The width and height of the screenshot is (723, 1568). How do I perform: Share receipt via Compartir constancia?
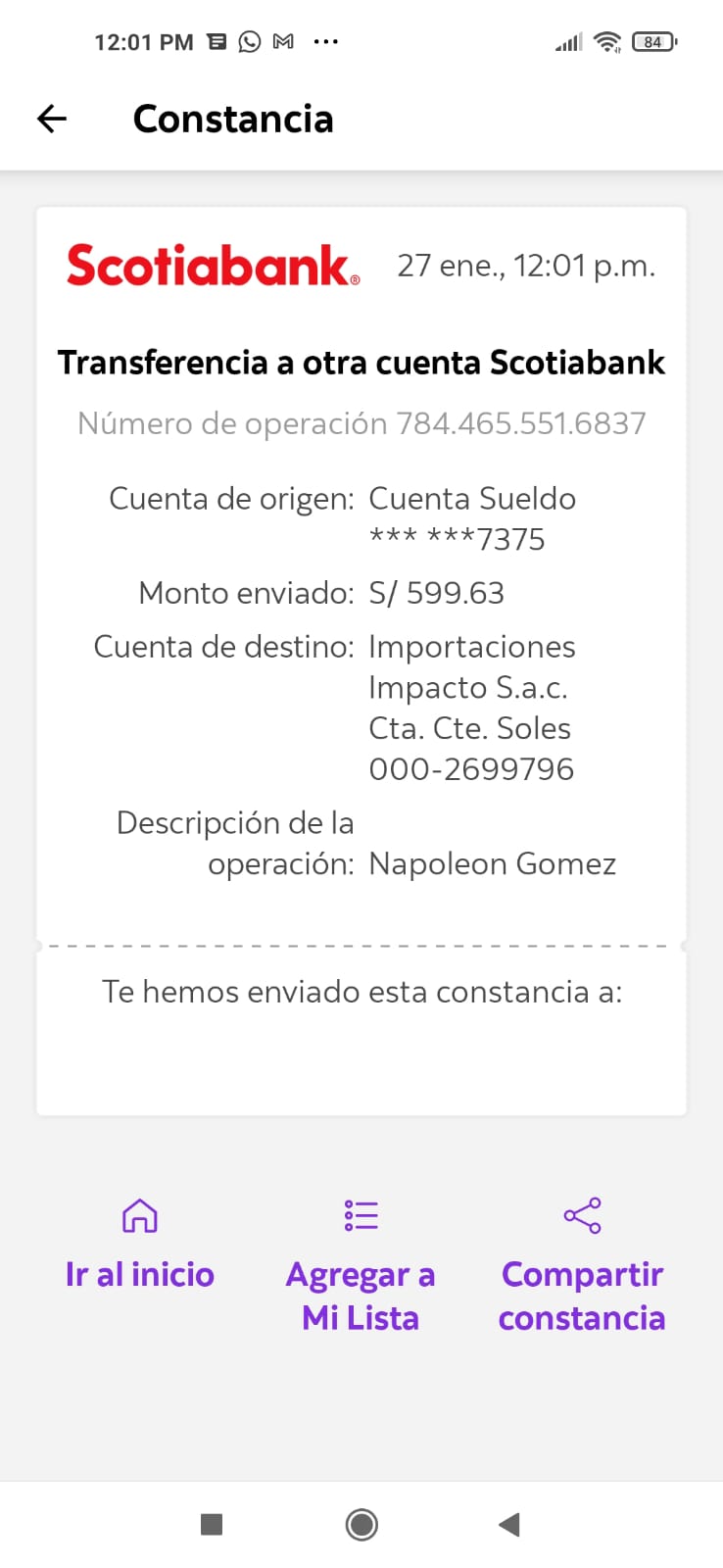pos(582,1266)
